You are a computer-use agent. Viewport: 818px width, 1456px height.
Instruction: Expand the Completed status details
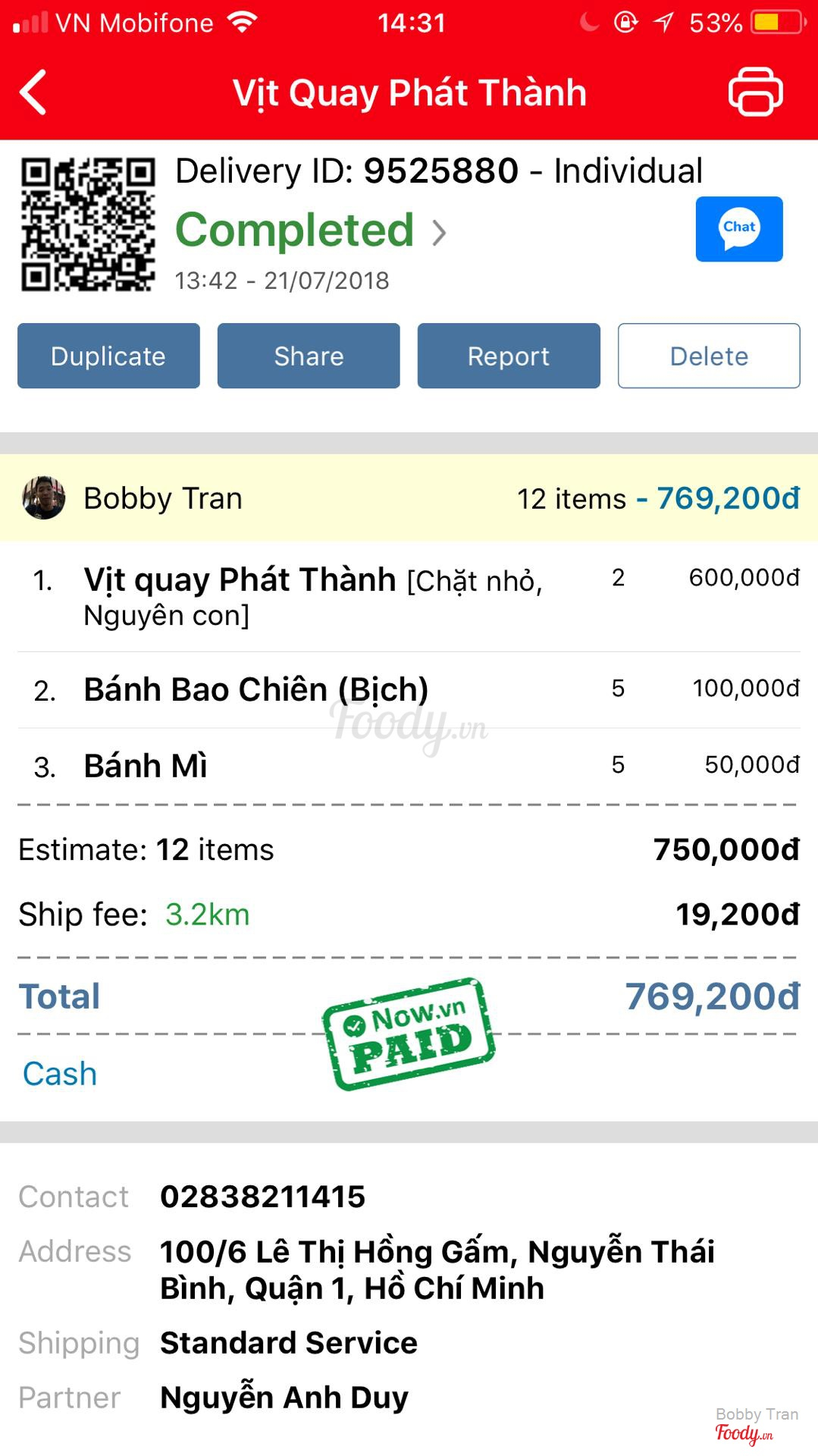pos(311,231)
